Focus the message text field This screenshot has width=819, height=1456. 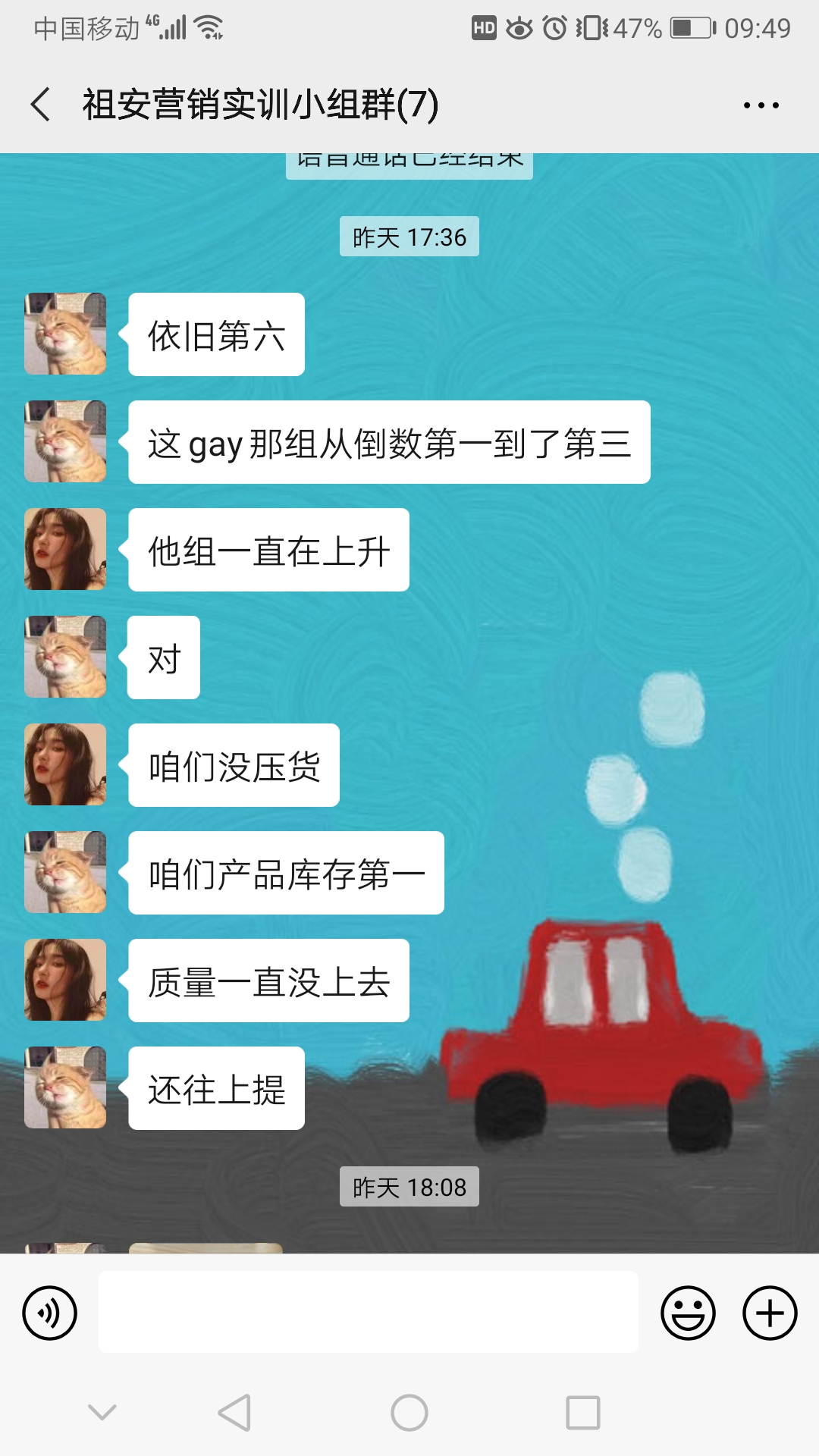point(368,1312)
